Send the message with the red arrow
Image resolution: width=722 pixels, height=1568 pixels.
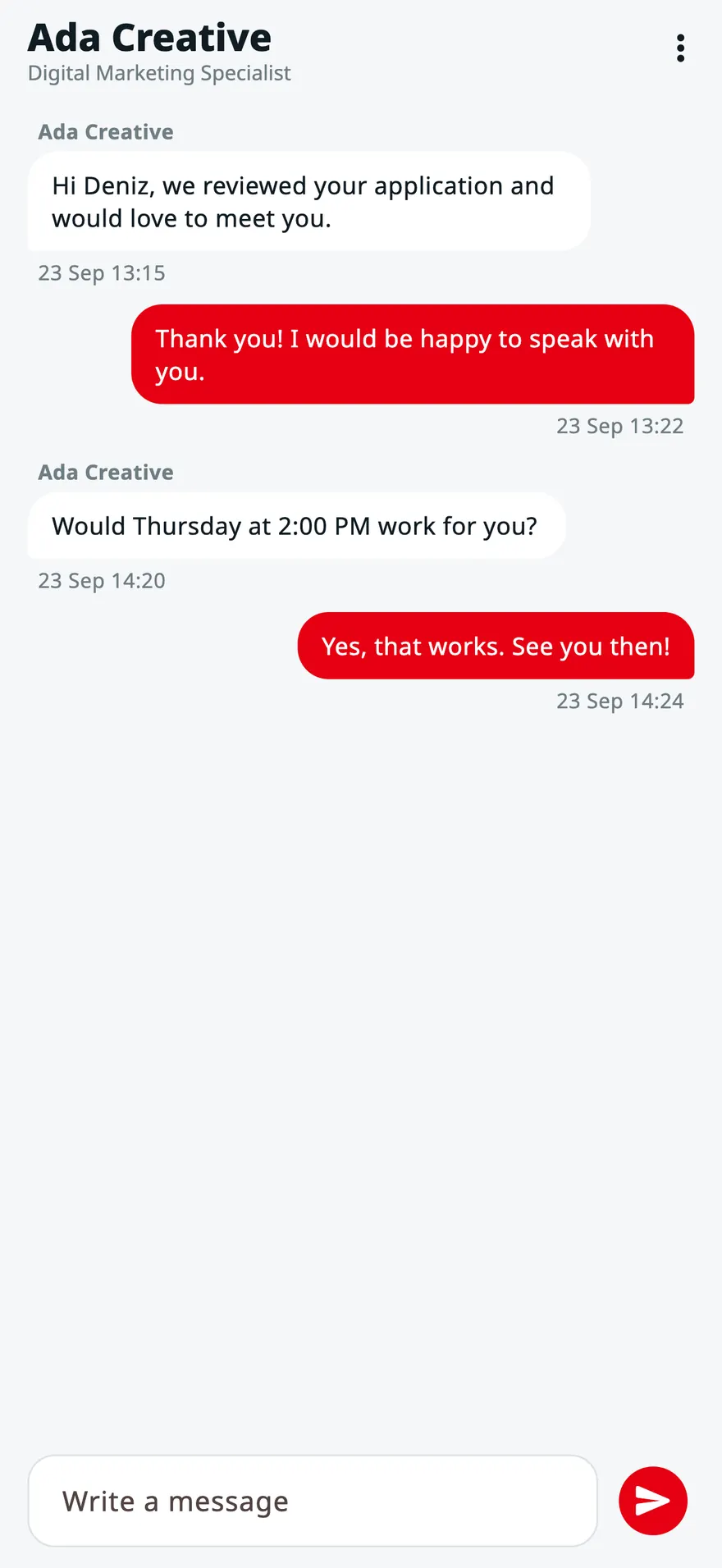(653, 1501)
